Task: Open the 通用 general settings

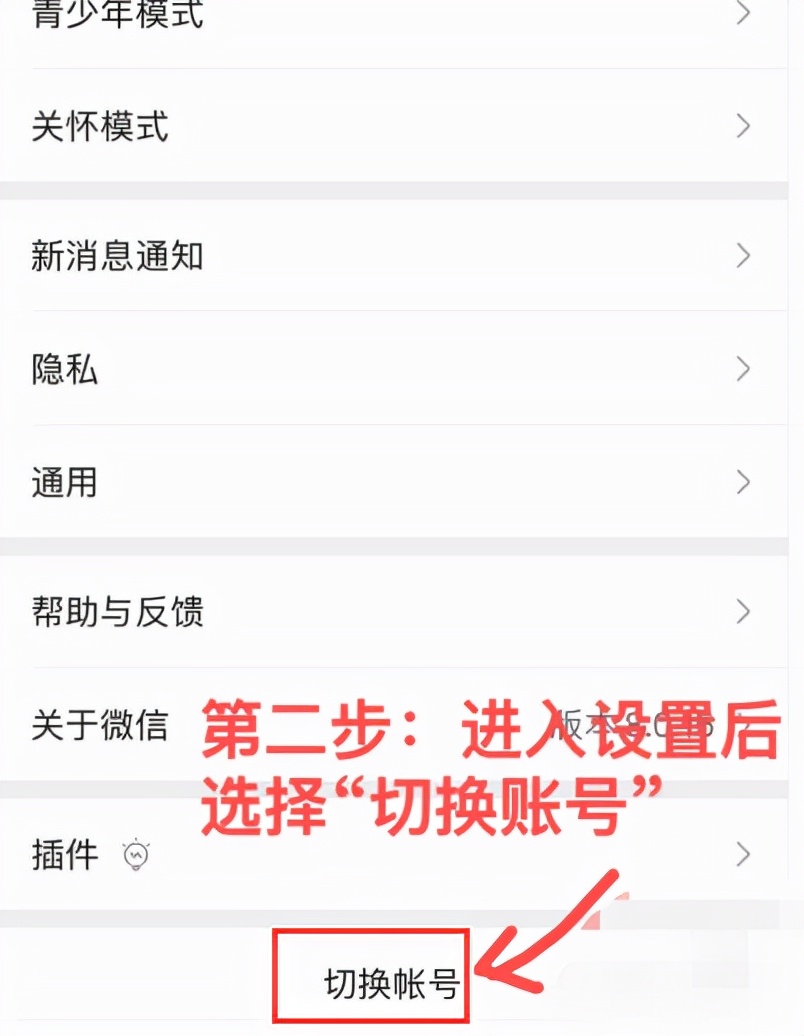Action: click(65, 483)
